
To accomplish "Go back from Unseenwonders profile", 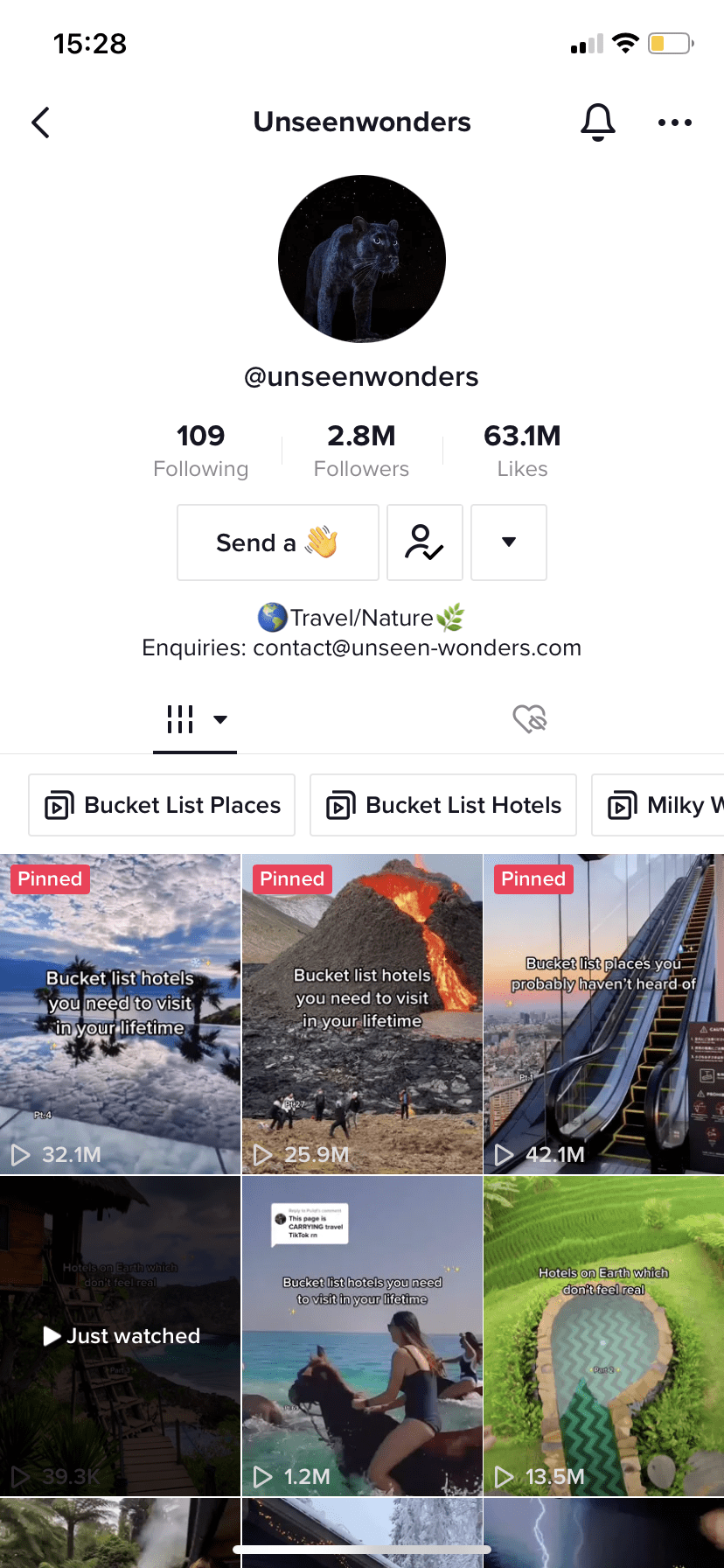I will pos(41,122).
